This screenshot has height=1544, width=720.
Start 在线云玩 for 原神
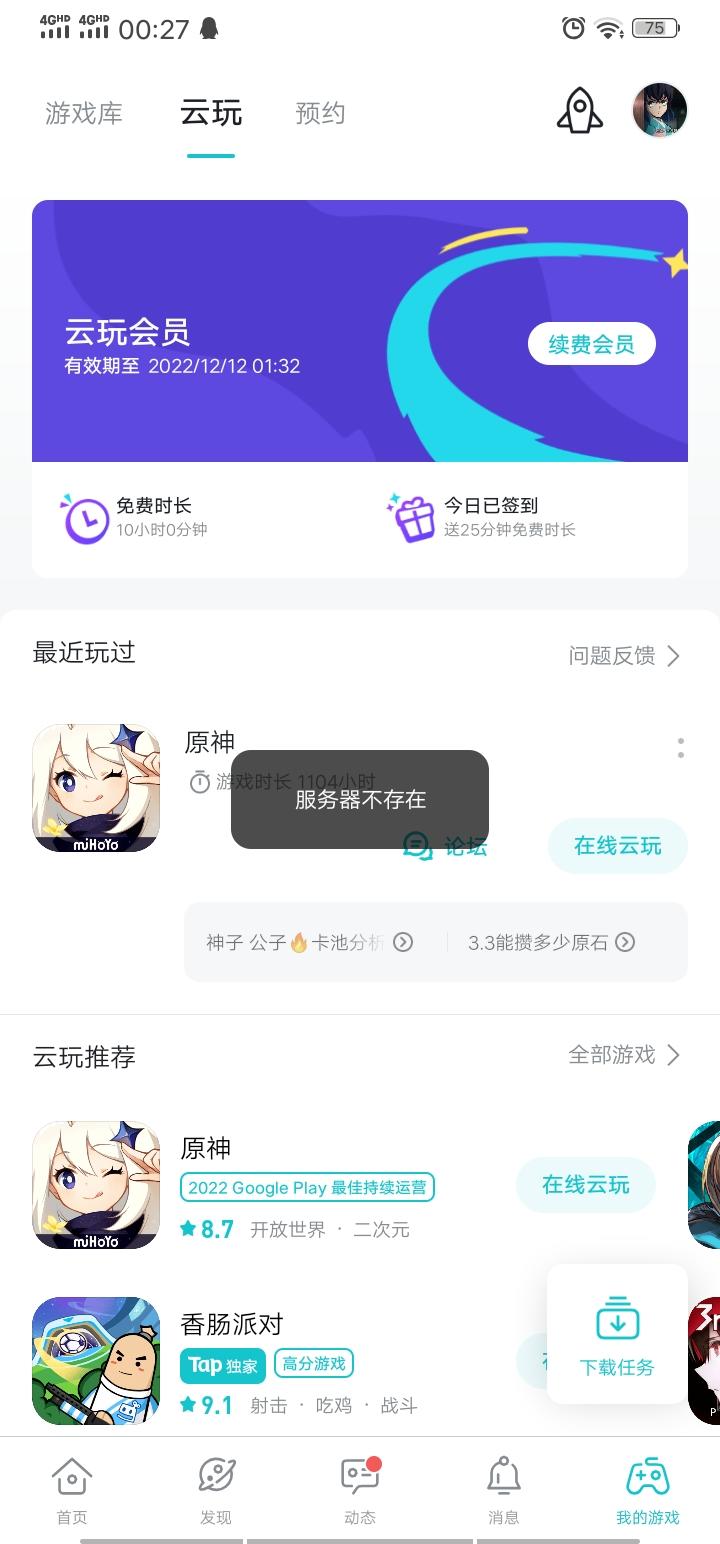pyautogui.click(x=617, y=845)
